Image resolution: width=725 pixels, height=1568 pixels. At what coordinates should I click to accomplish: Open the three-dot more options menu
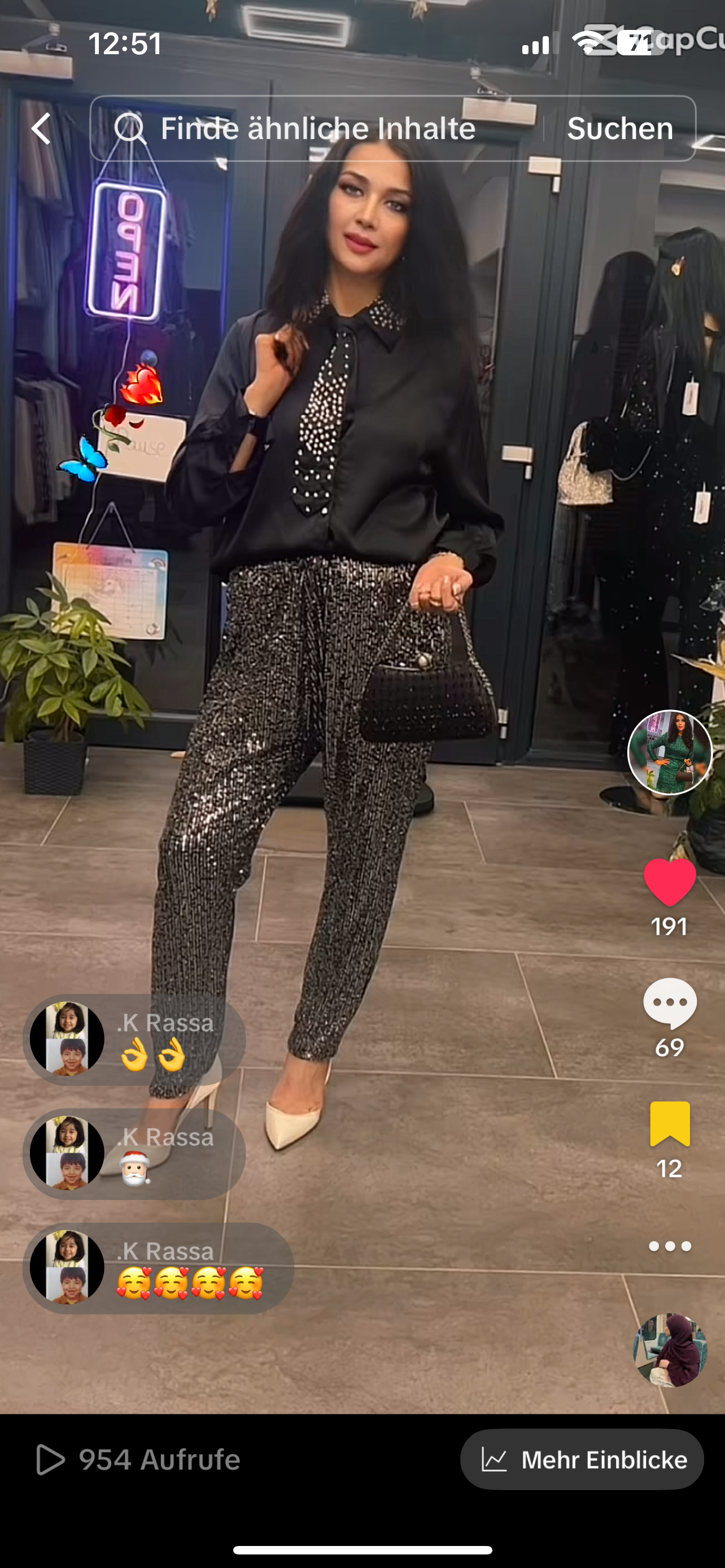coord(670,1245)
